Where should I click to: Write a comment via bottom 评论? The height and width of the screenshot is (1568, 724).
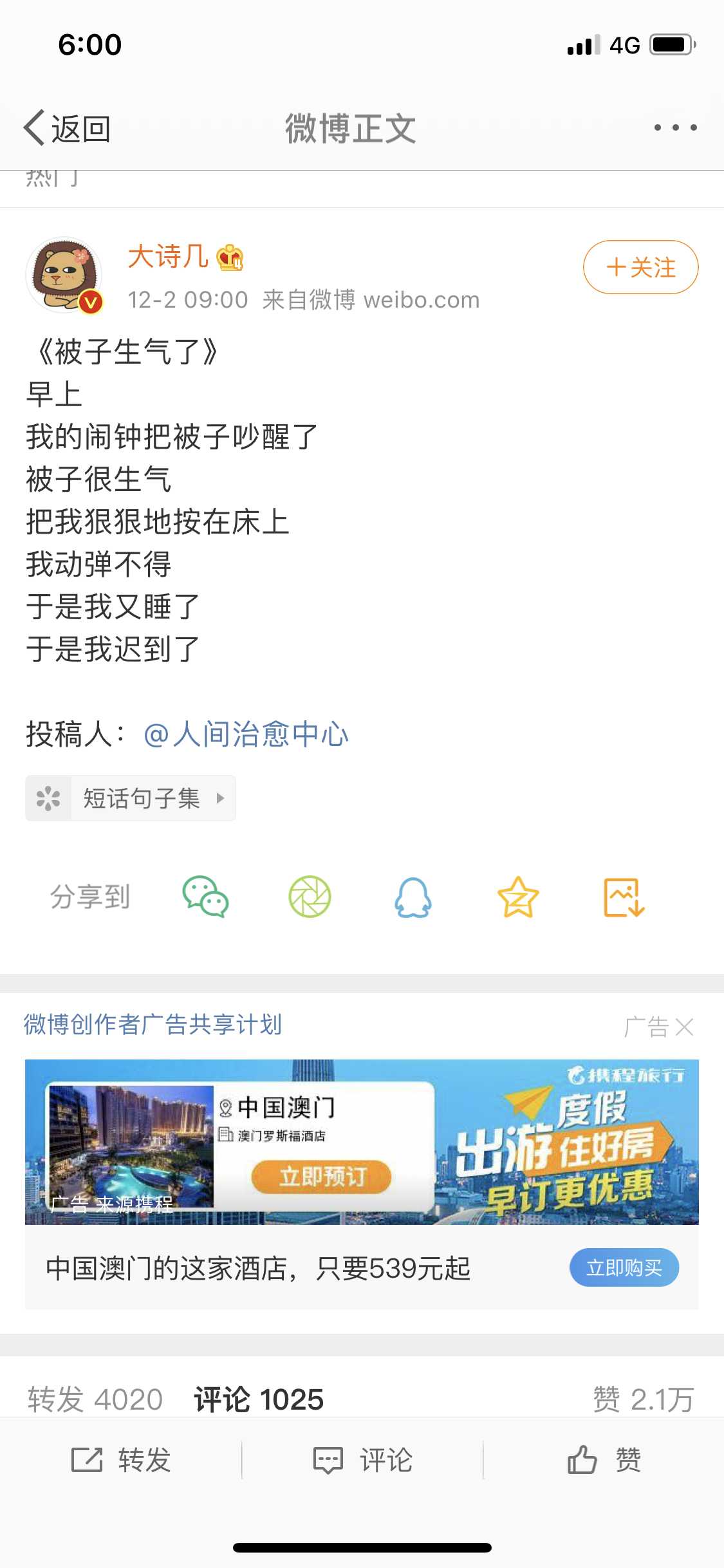362,1460
